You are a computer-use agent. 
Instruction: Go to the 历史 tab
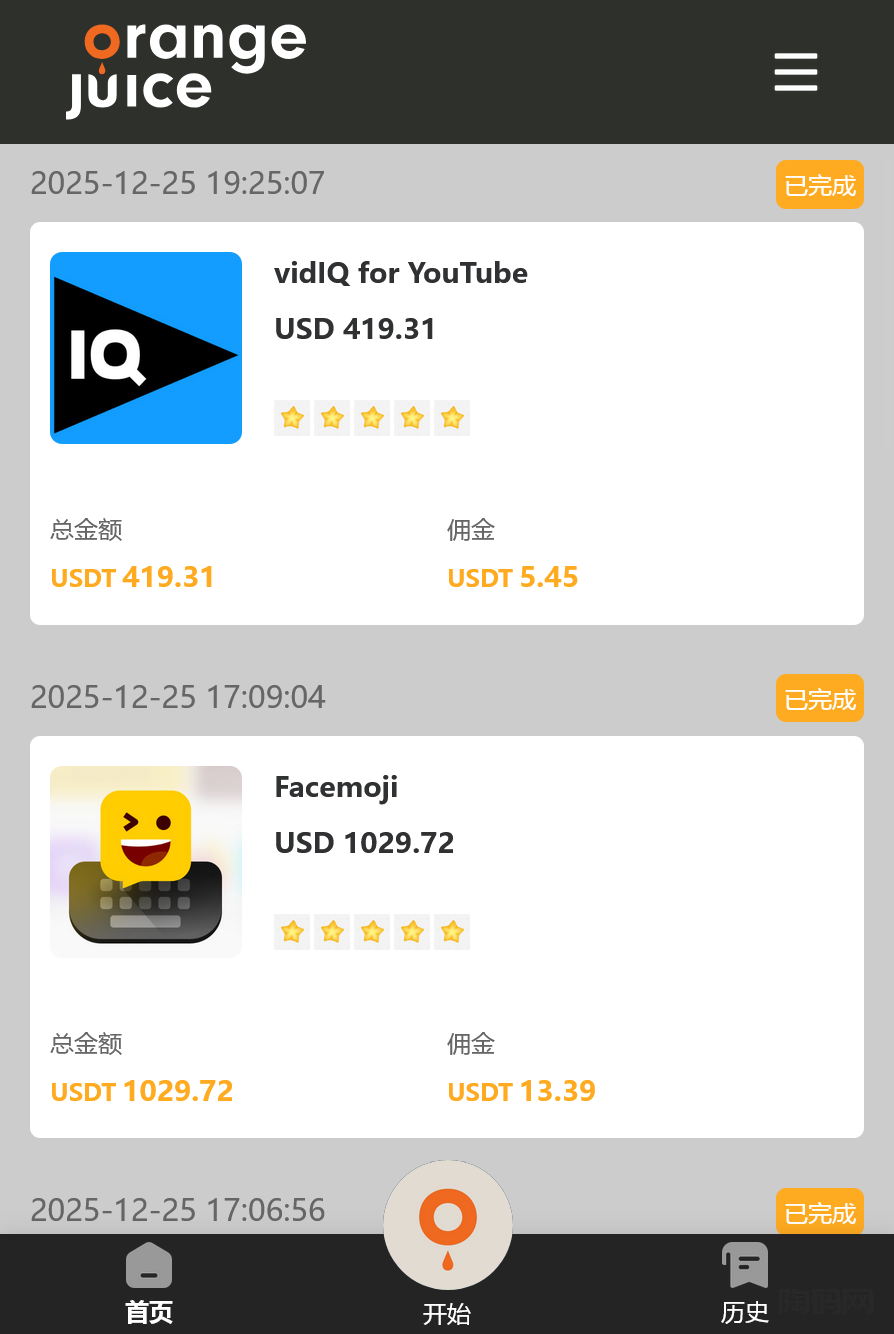click(745, 1283)
